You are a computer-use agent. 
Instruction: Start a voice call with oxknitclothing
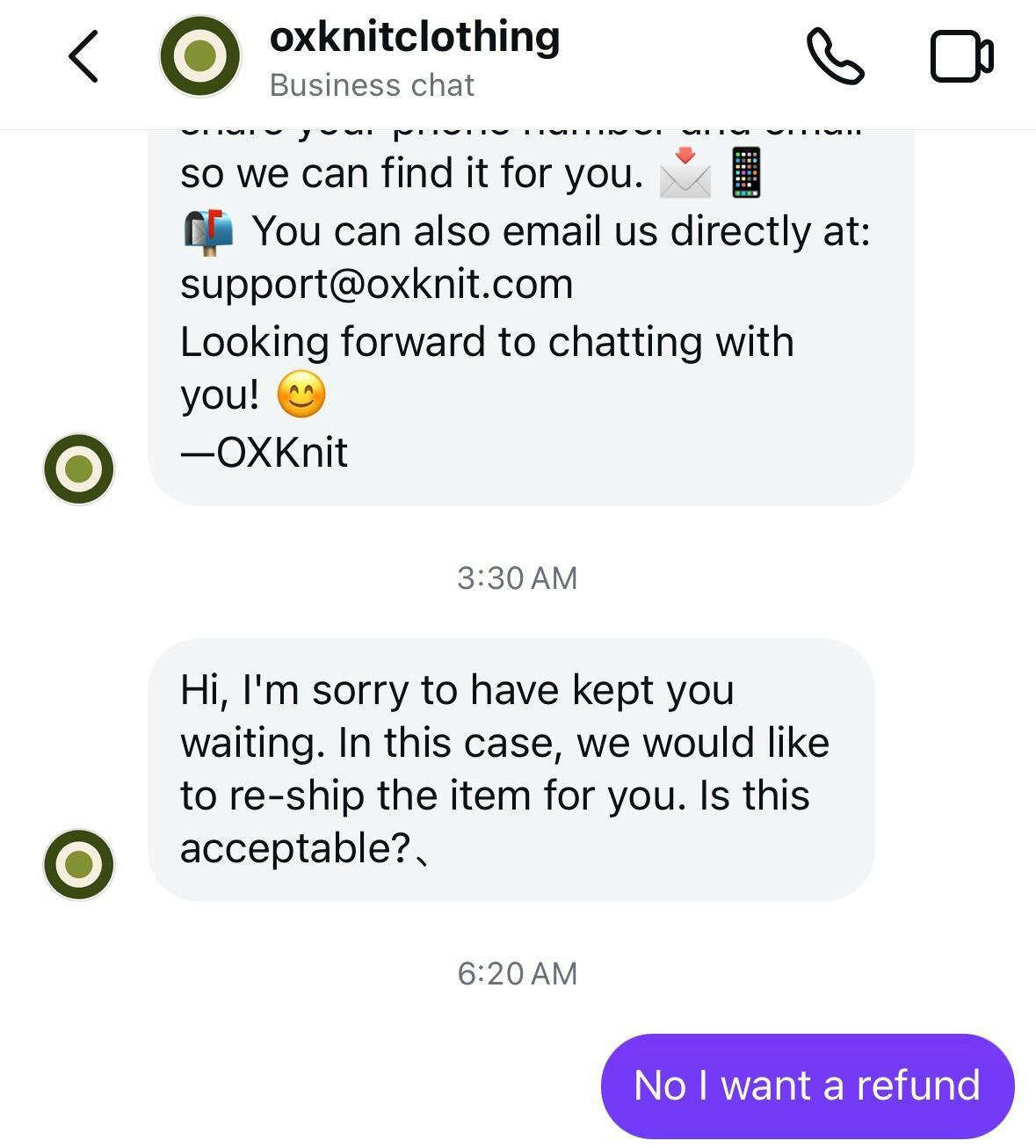click(835, 56)
